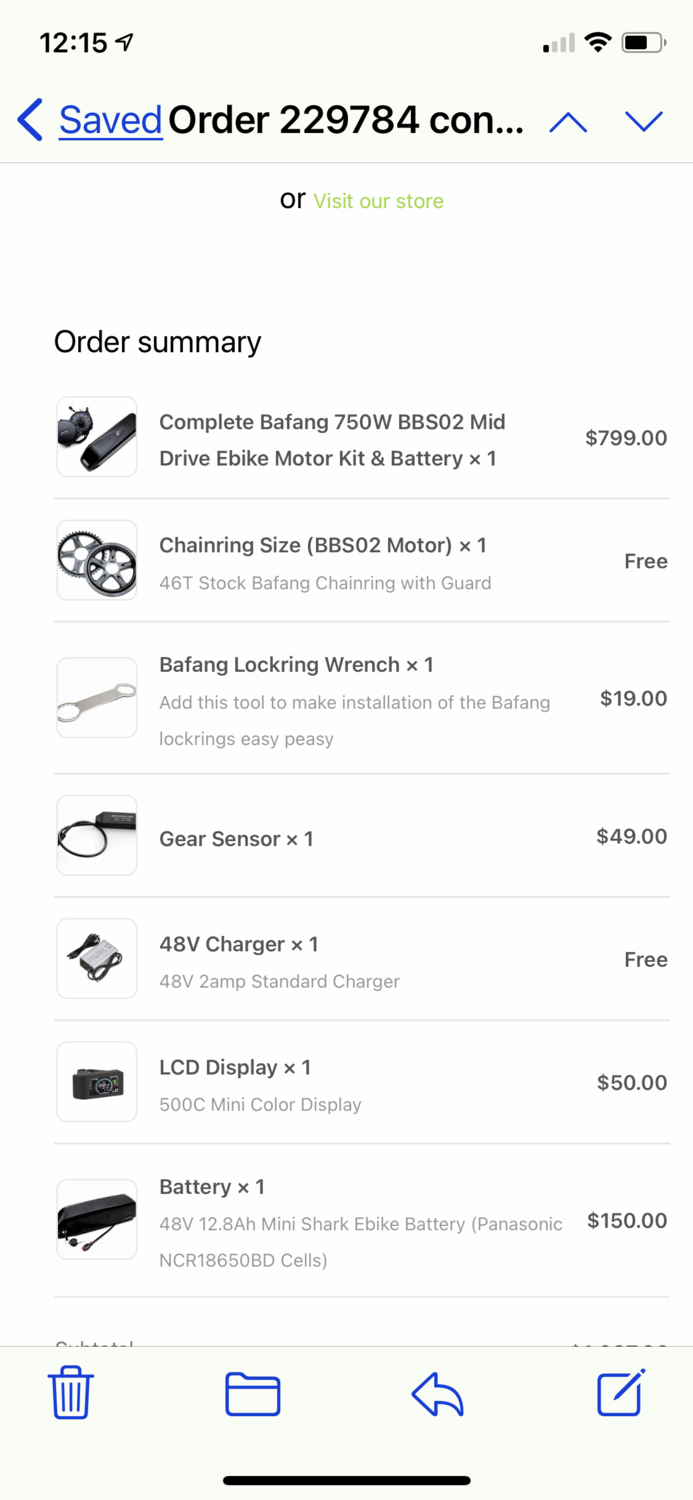Jump to the previous message arrow
The width and height of the screenshot is (693, 1500).
pos(568,122)
